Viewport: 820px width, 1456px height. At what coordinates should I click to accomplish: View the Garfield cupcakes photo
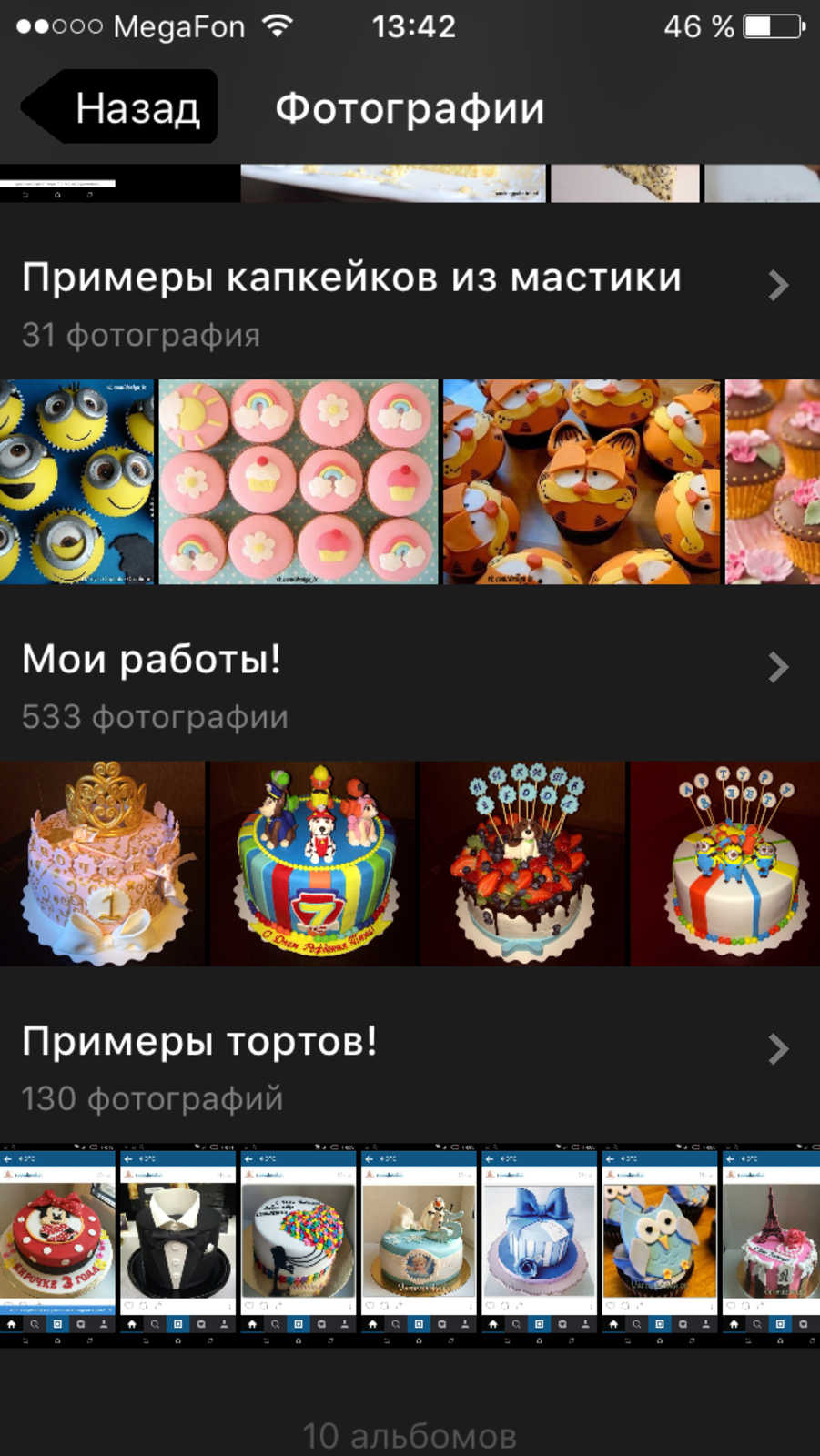point(581,481)
